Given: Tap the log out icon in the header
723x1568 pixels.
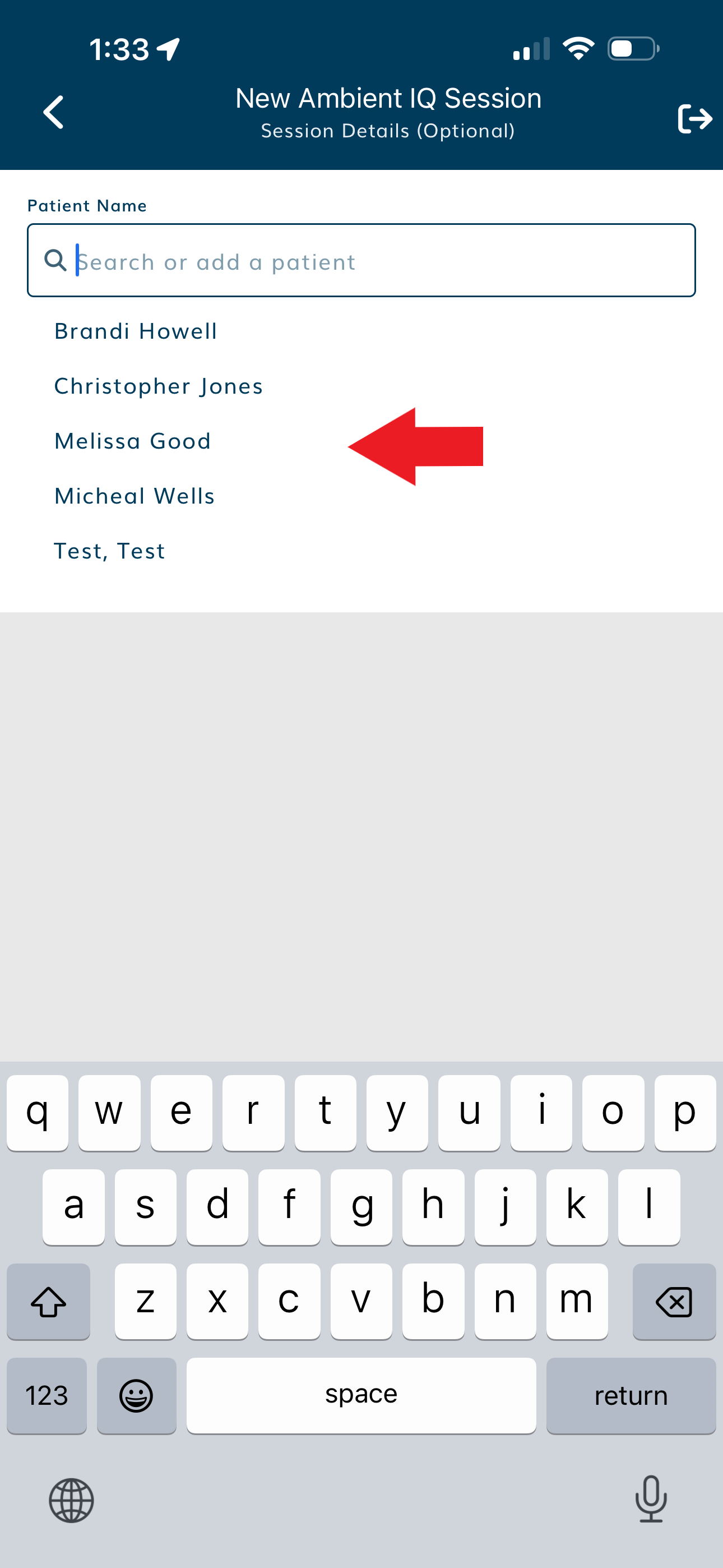Looking at the screenshot, I should coord(694,118).
